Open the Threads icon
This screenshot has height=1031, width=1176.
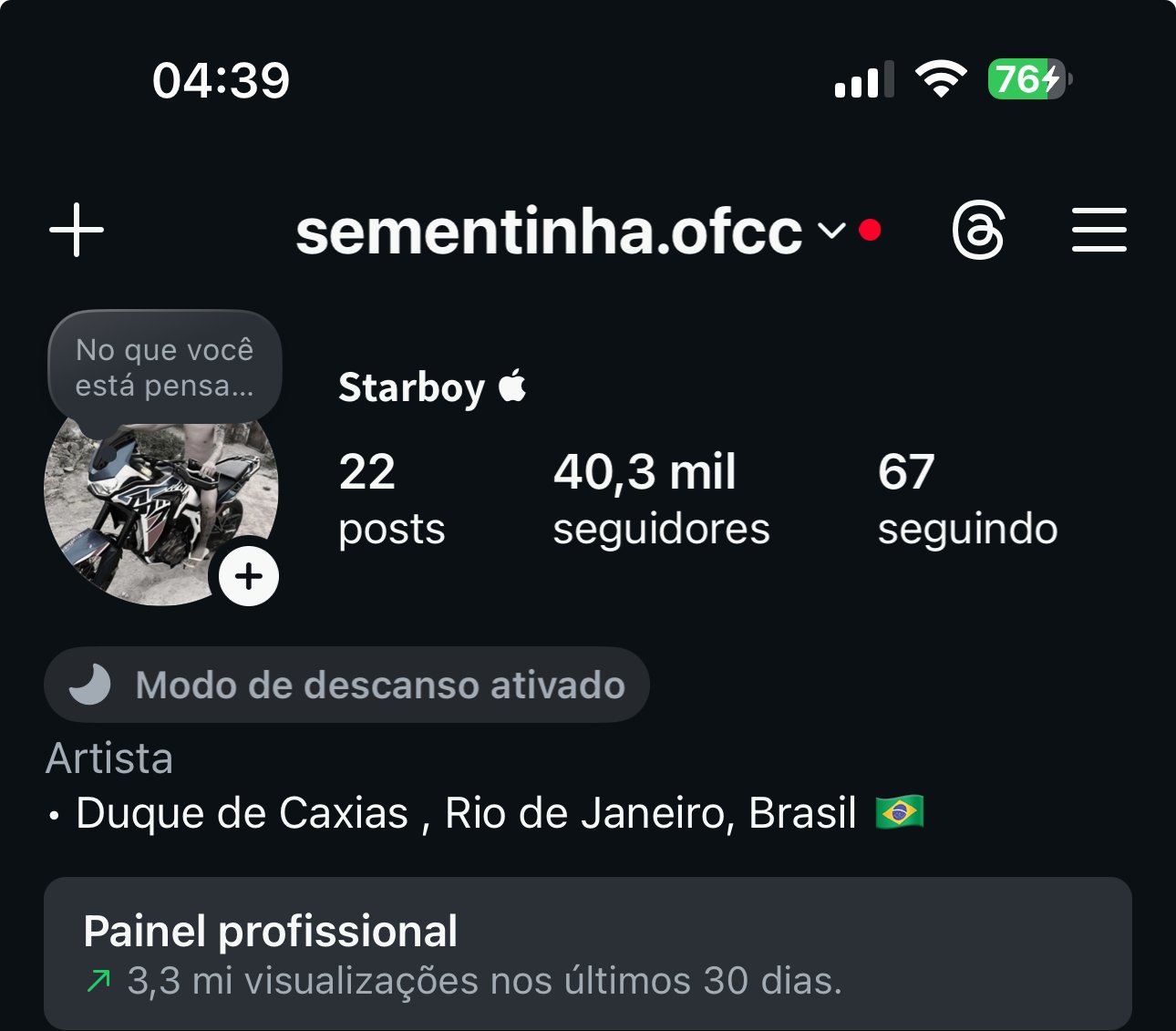[978, 231]
